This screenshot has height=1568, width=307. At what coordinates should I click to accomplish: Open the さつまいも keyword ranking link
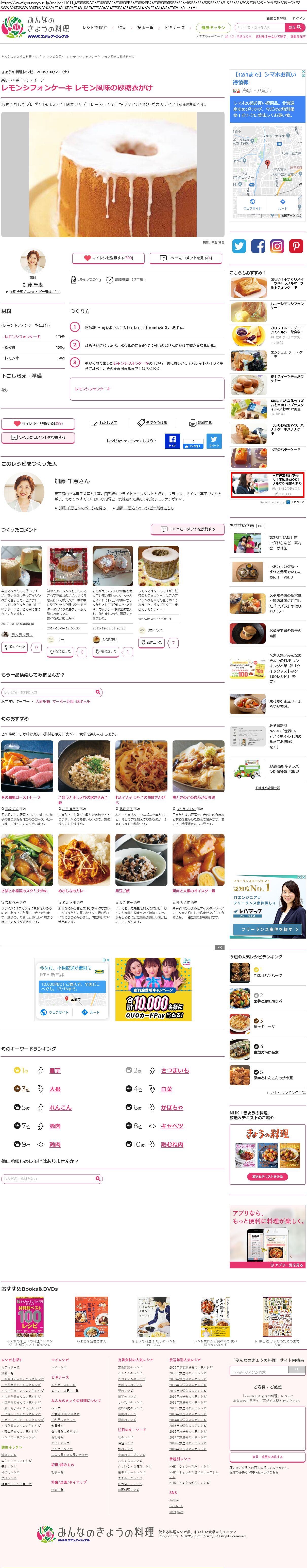tap(175, 1071)
